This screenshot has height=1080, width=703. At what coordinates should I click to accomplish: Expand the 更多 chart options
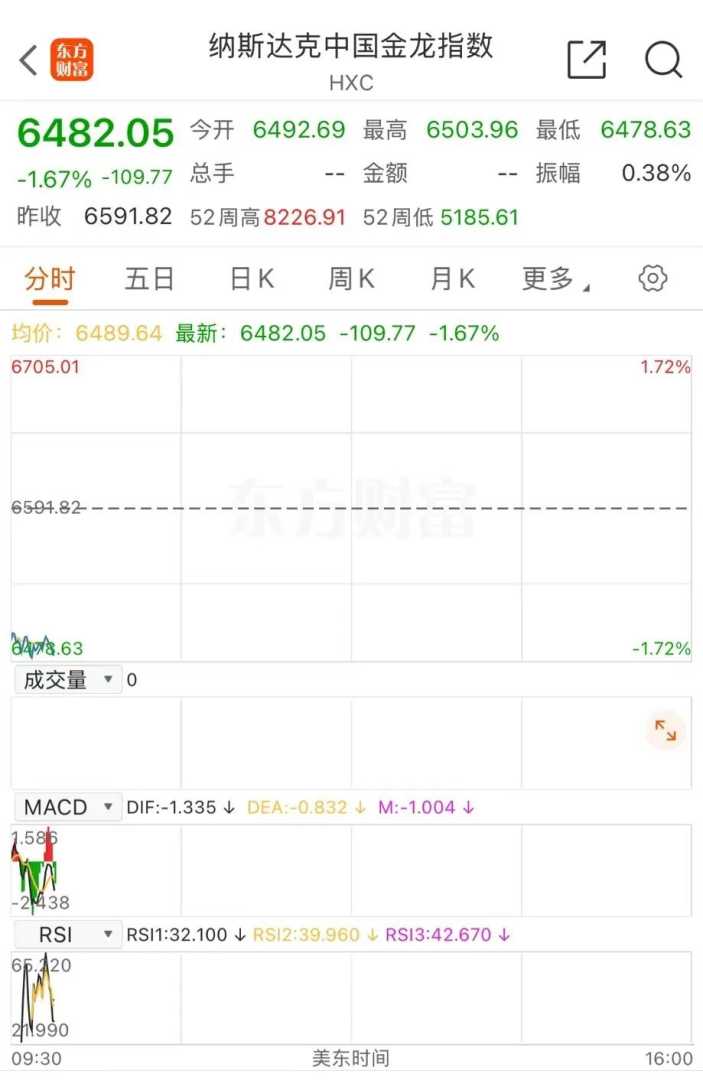click(555, 279)
